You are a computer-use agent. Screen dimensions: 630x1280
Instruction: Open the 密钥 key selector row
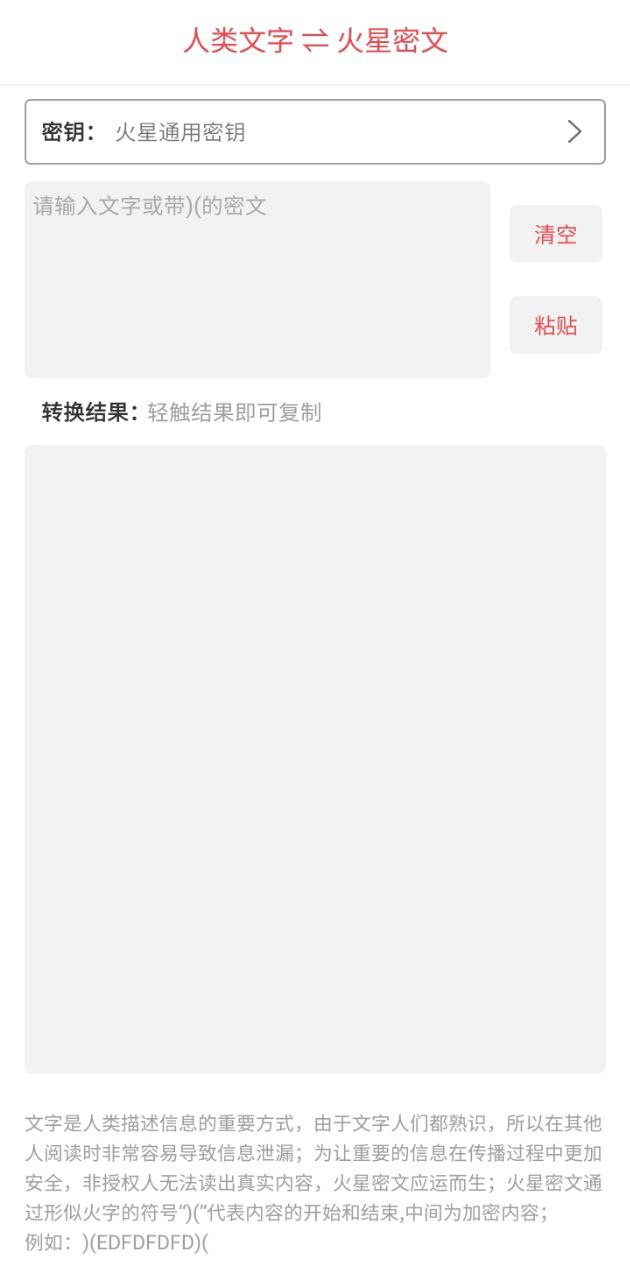coord(315,132)
